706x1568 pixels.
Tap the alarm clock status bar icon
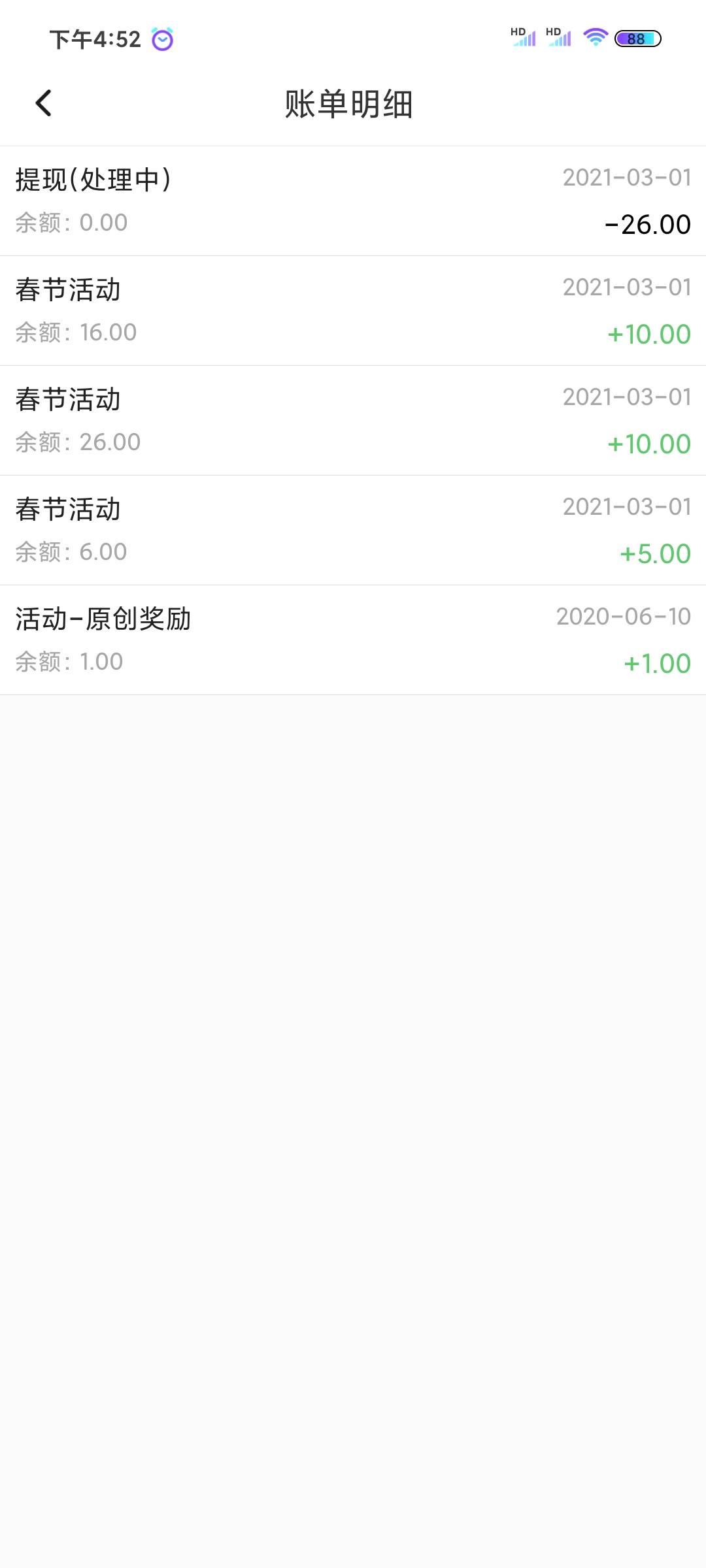pyautogui.click(x=162, y=39)
